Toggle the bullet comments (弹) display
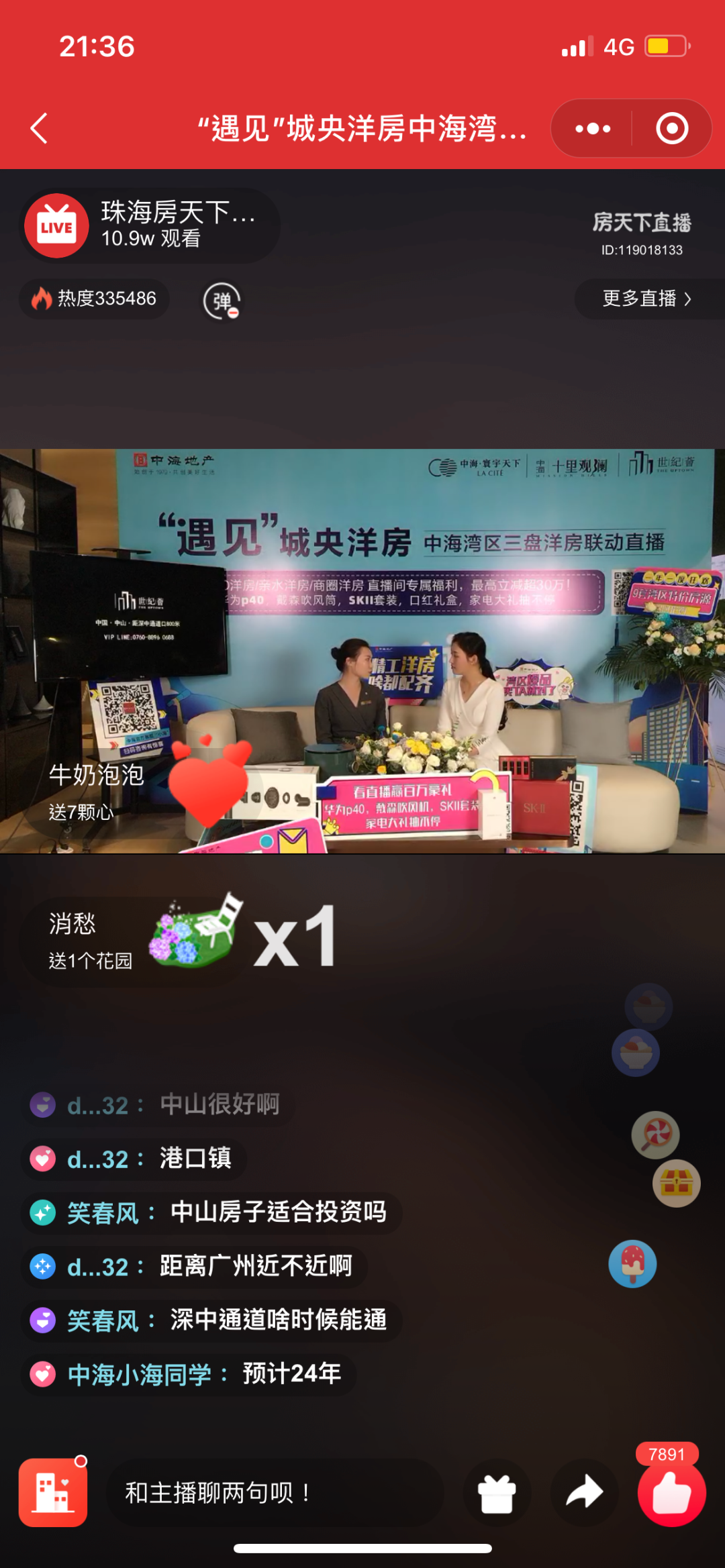 (222, 301)
